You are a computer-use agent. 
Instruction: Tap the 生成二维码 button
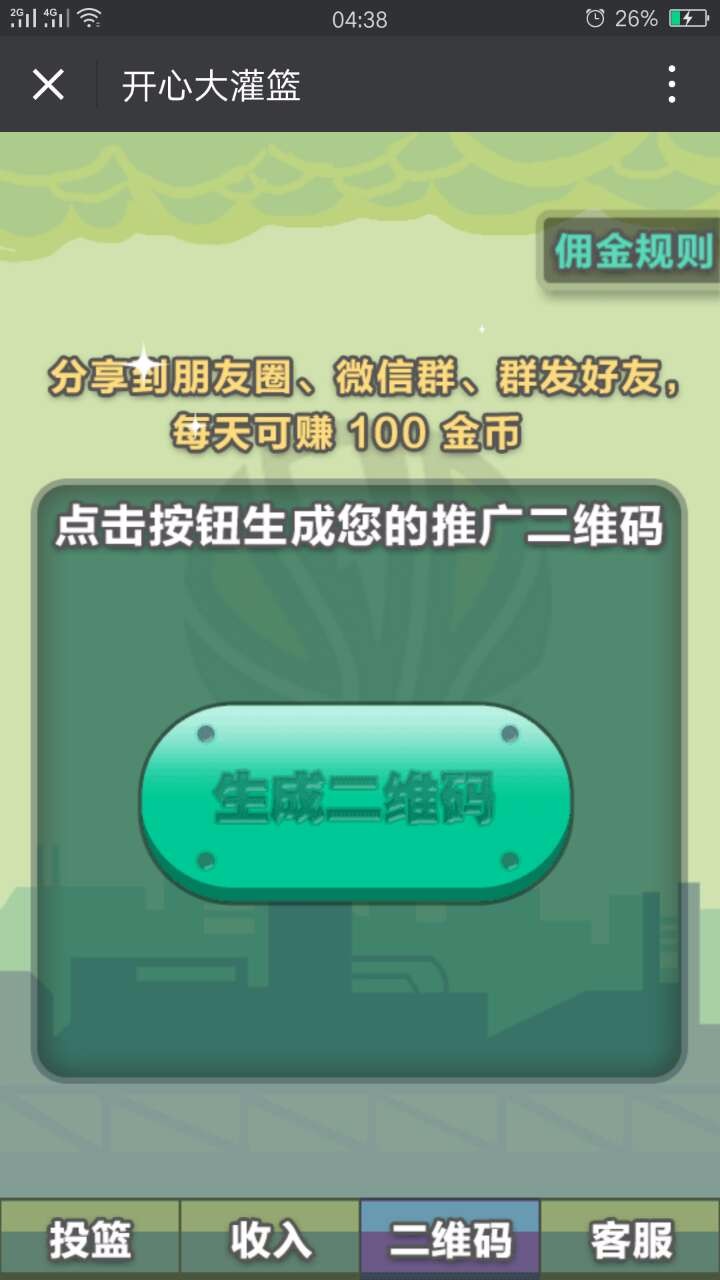pyautogui.click(x=355, y=800)
